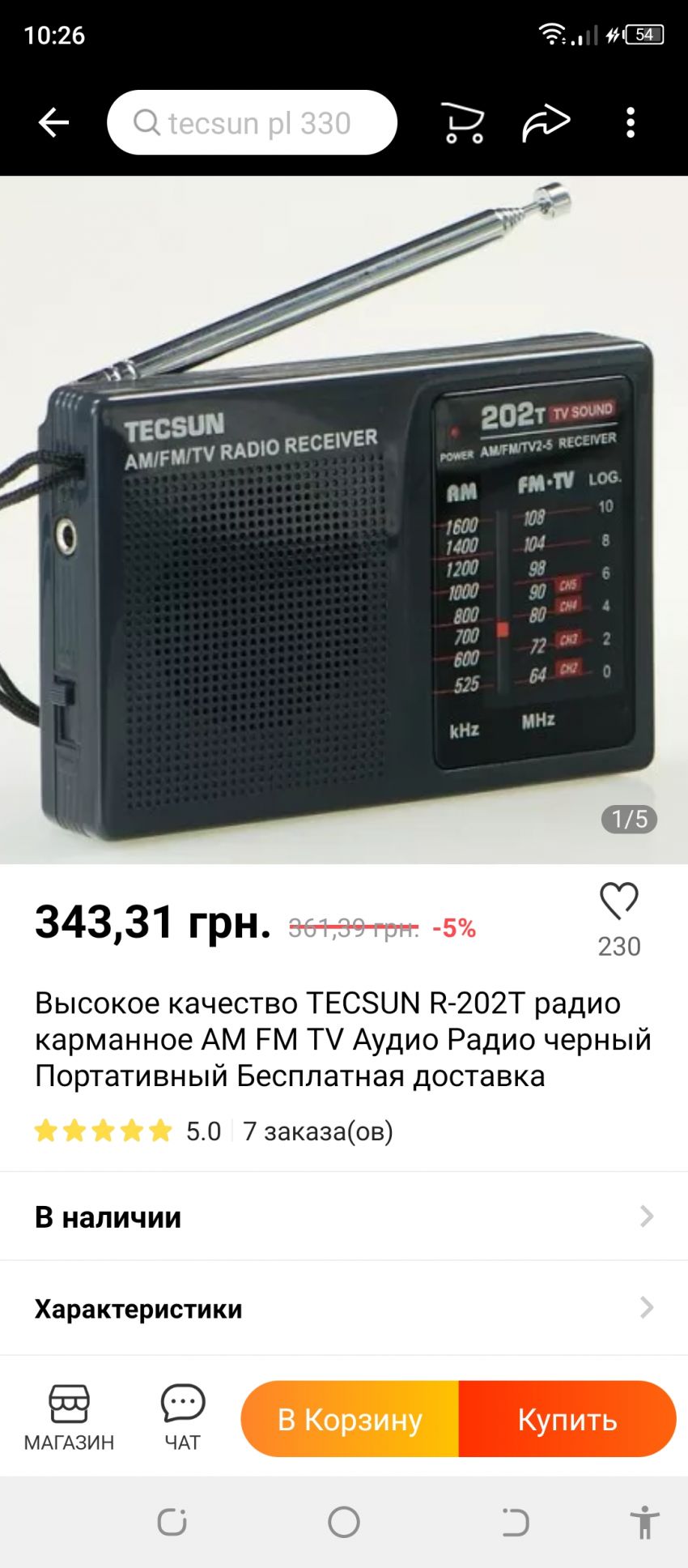Add the radio to wishlist with heart

click(x=619, y=901)
